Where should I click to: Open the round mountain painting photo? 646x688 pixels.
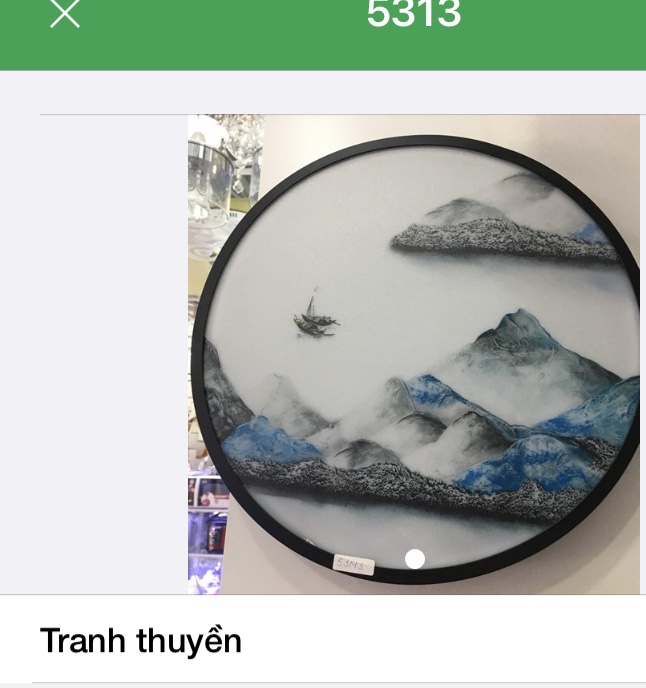coord(414,354)
